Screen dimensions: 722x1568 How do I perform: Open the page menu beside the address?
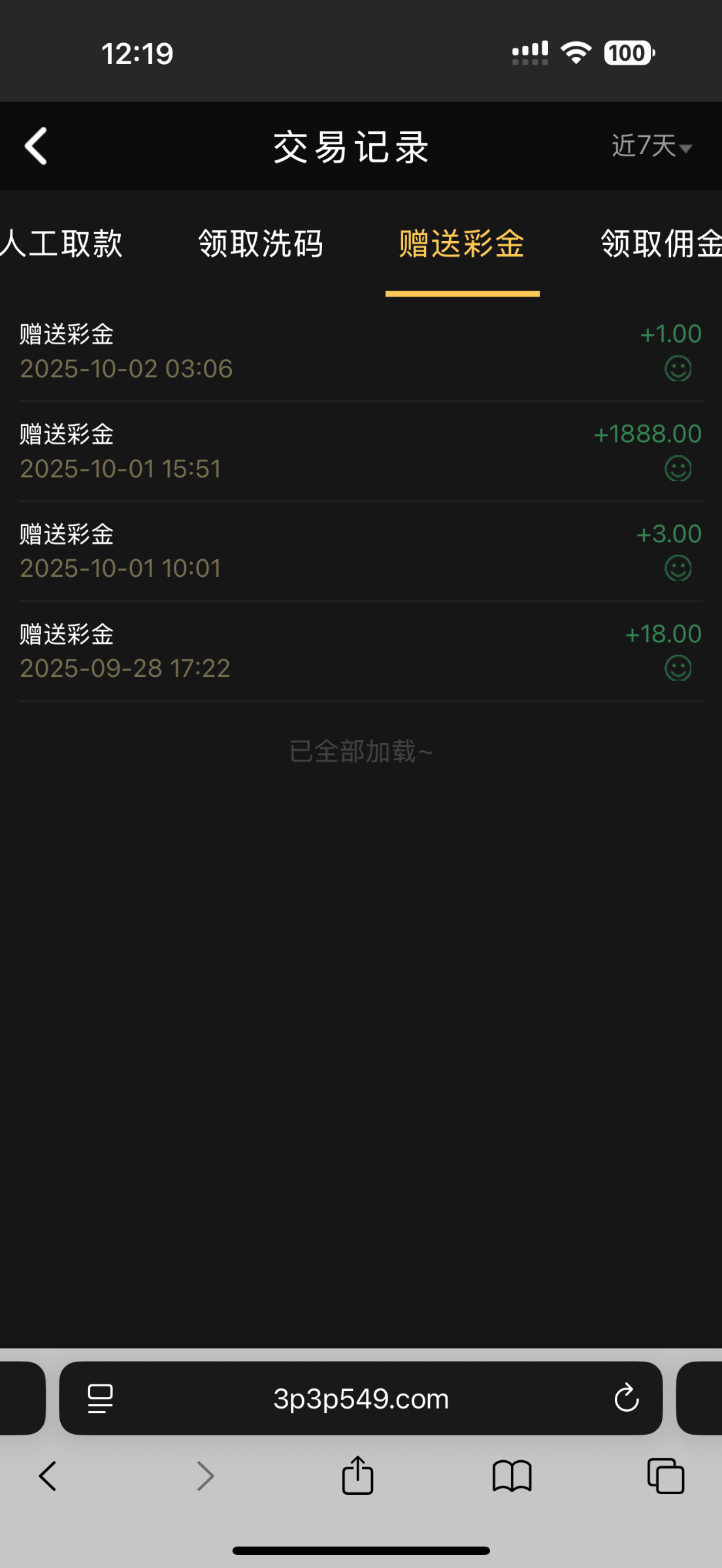coord(100,1399)
